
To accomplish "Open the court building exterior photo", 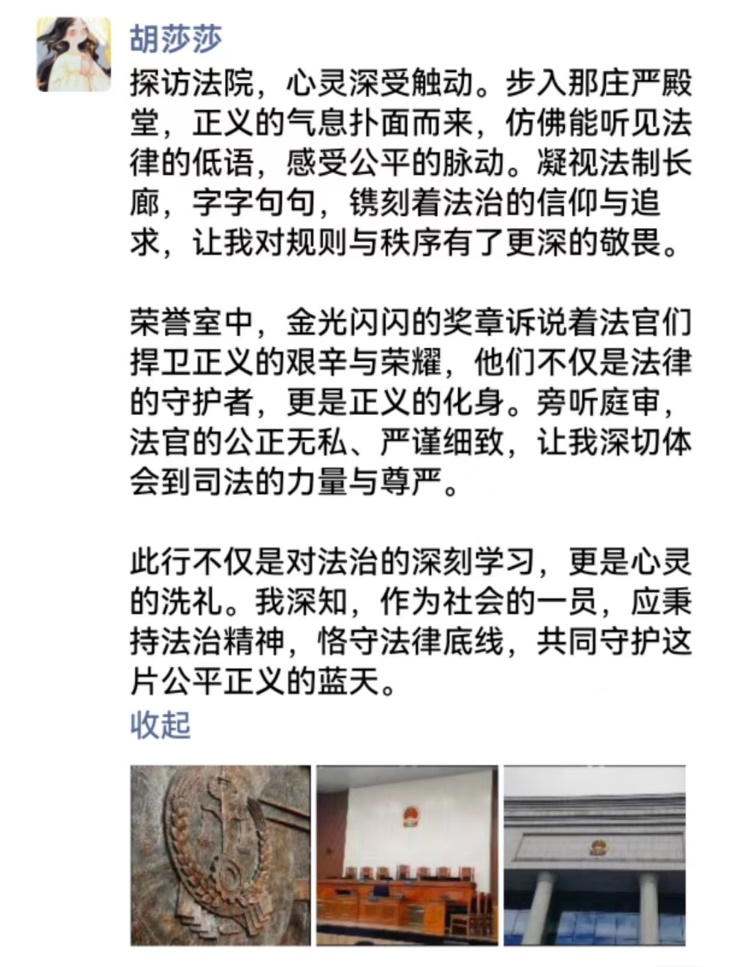I will [594, 855].
